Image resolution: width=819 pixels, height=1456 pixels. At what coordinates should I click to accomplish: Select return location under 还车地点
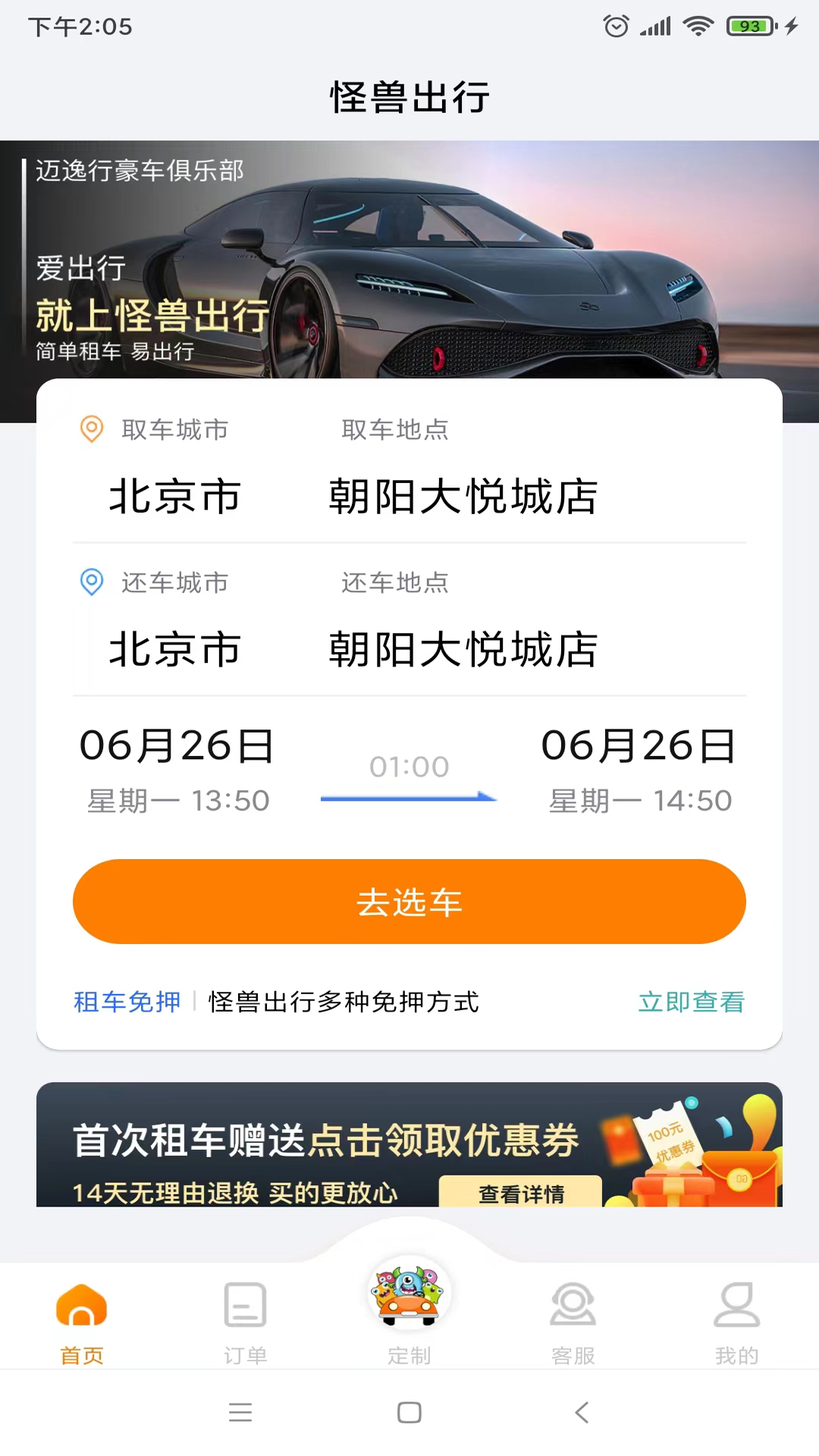click(x=463, y=650)
